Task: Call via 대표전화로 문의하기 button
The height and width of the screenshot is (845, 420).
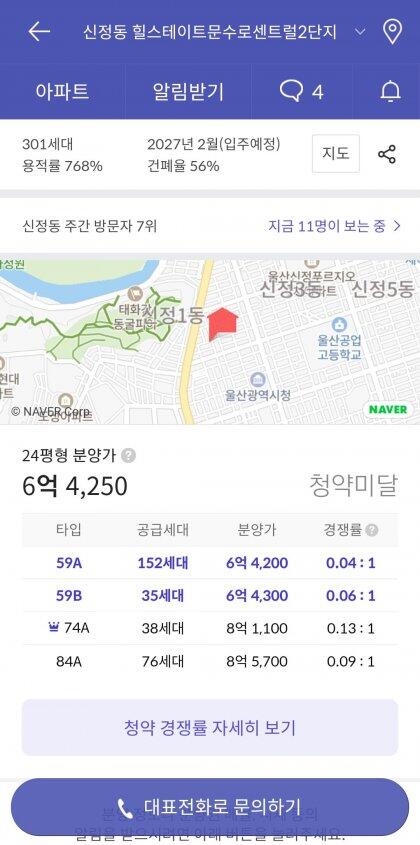Action: pyautogui.click(x=210, y=807)
